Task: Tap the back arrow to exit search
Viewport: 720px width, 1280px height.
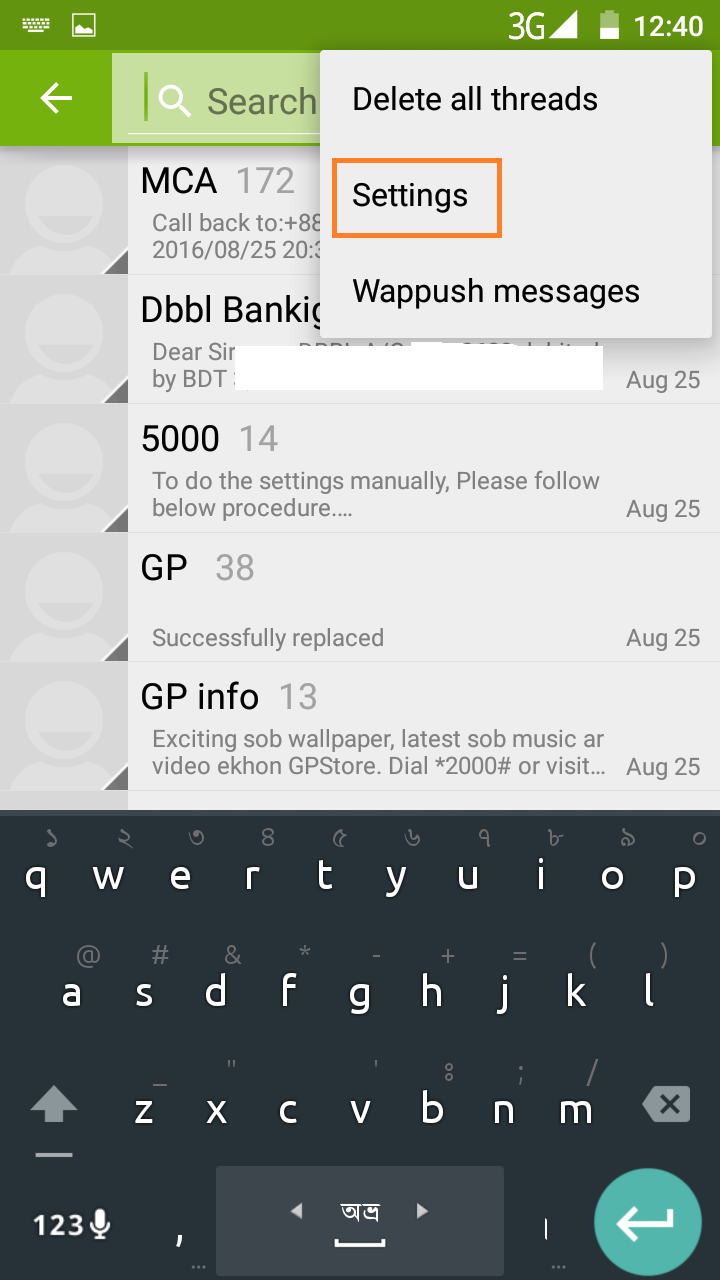Action: pyautogui.click(x=55, y=98)
